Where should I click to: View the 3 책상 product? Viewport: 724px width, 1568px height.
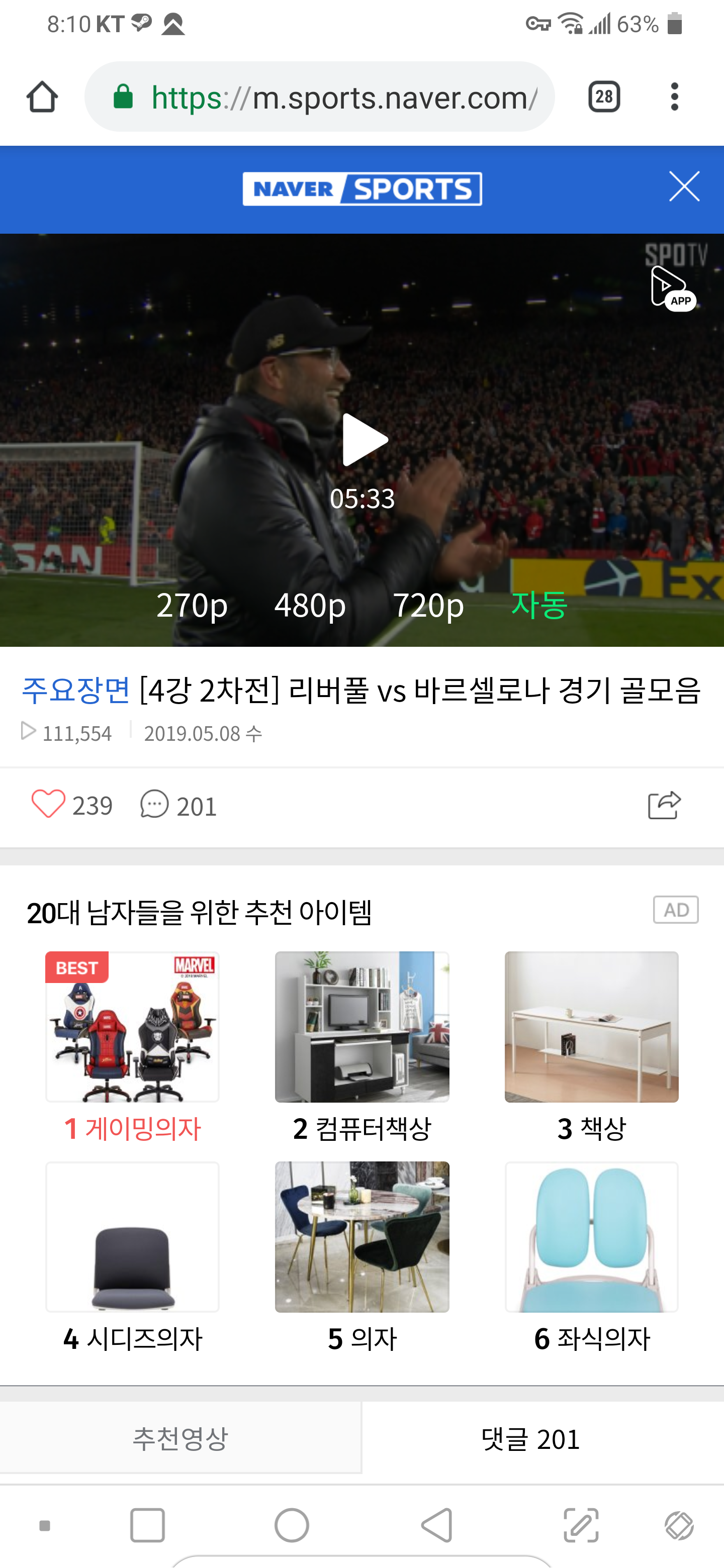pyautogui.click(x=591, y=1027)
